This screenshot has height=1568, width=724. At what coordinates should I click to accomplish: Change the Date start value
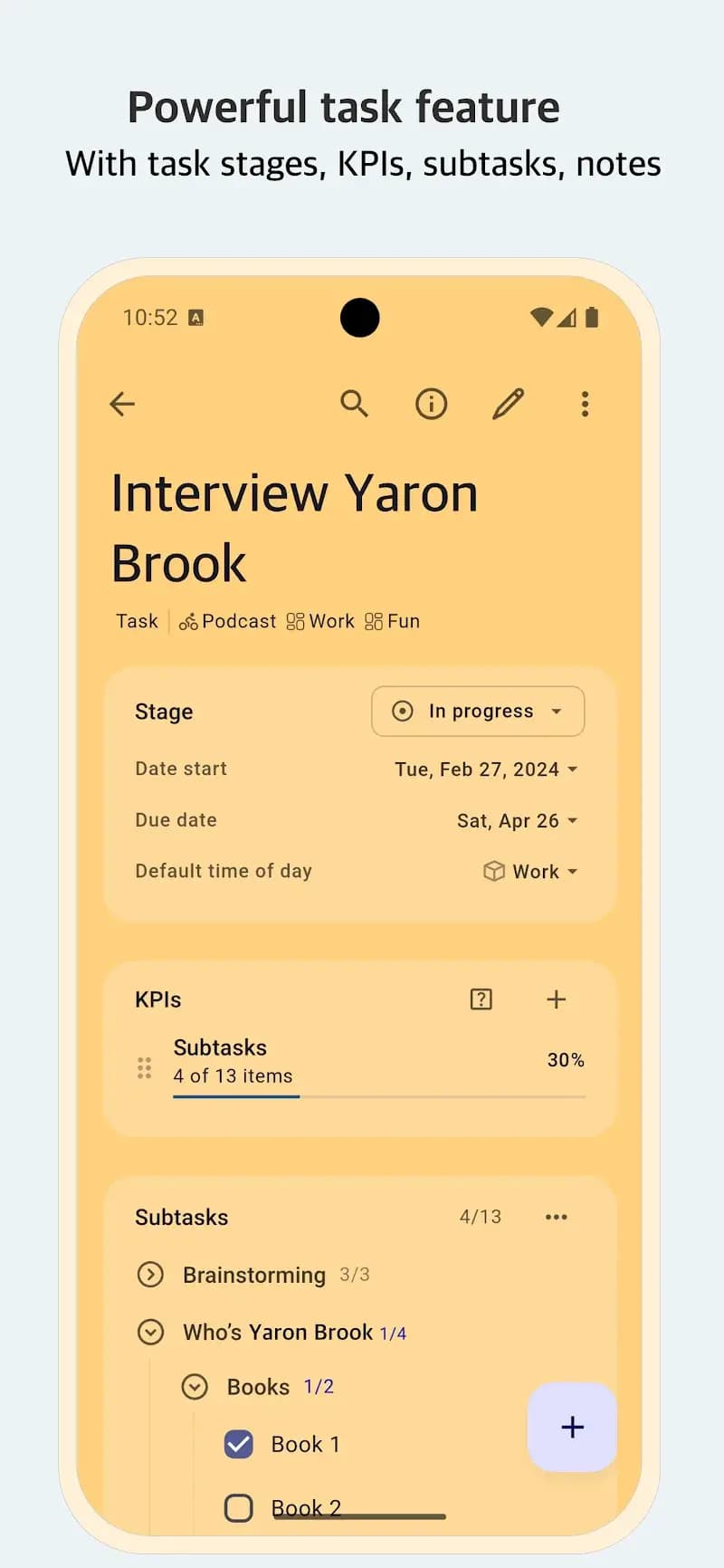point(485,769)
